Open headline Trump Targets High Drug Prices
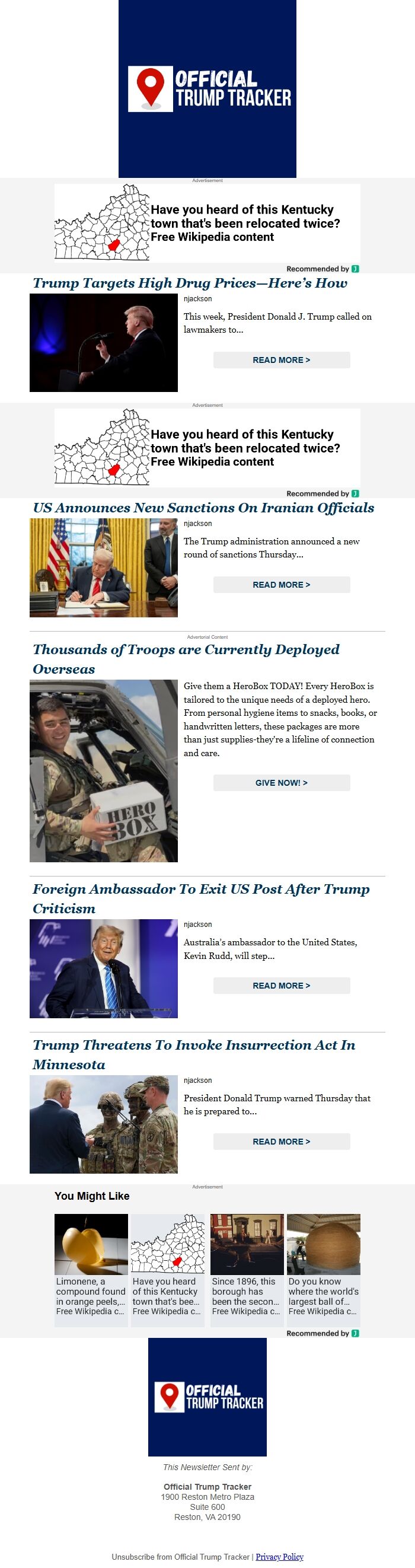The height and width of the screenshot is (1568, 415). click(x=190, y=283)
